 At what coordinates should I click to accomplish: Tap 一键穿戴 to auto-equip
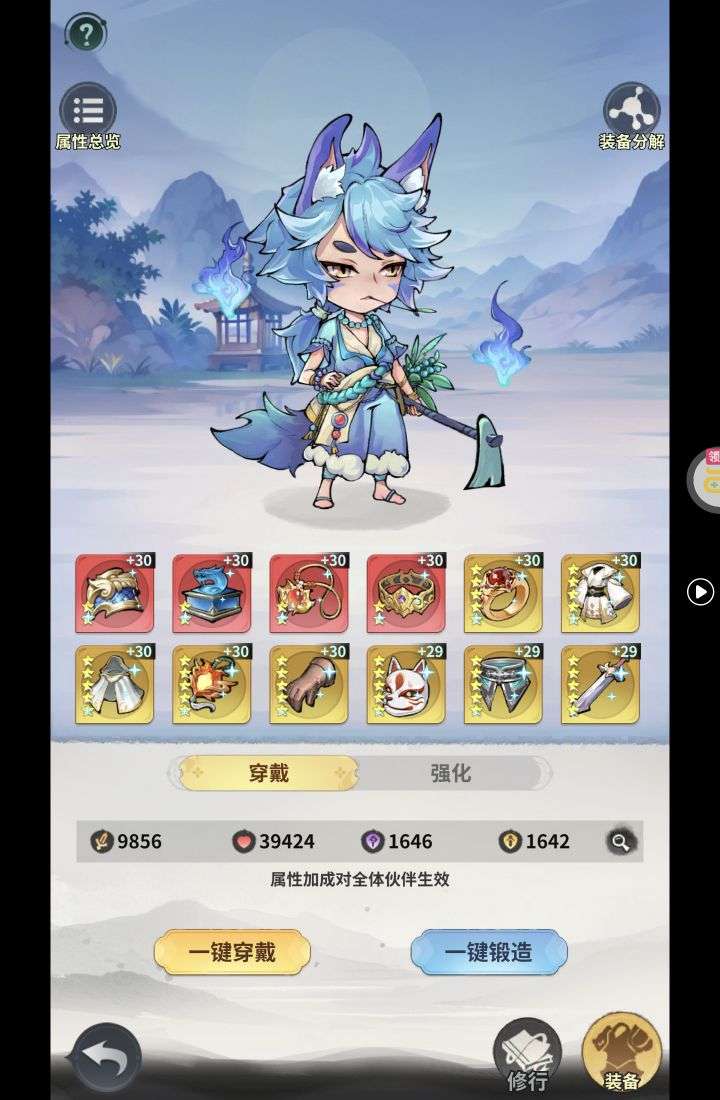232,952
